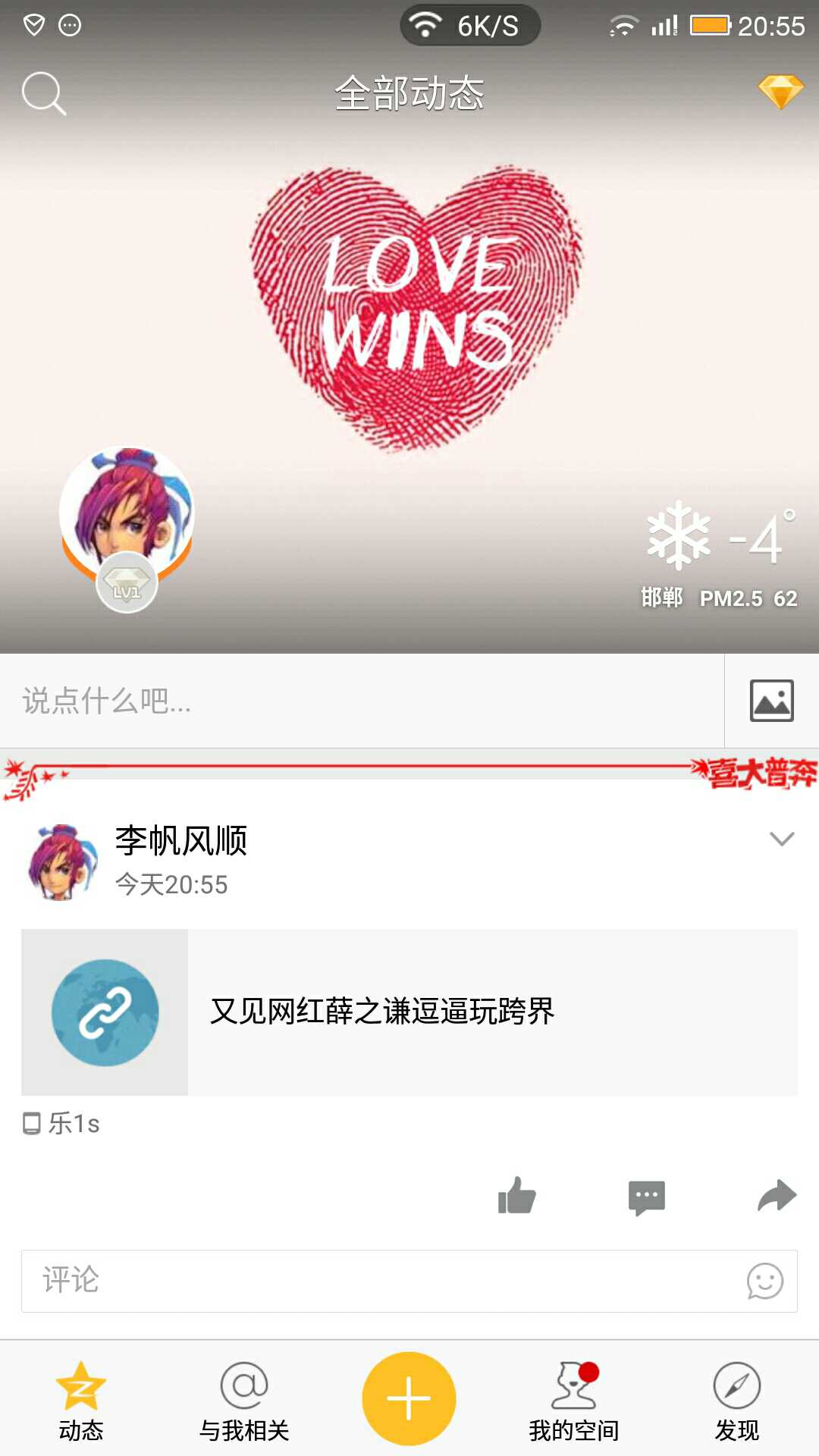
Task: Open the emoji picker in comment box
Action: tap(764, 1281)
